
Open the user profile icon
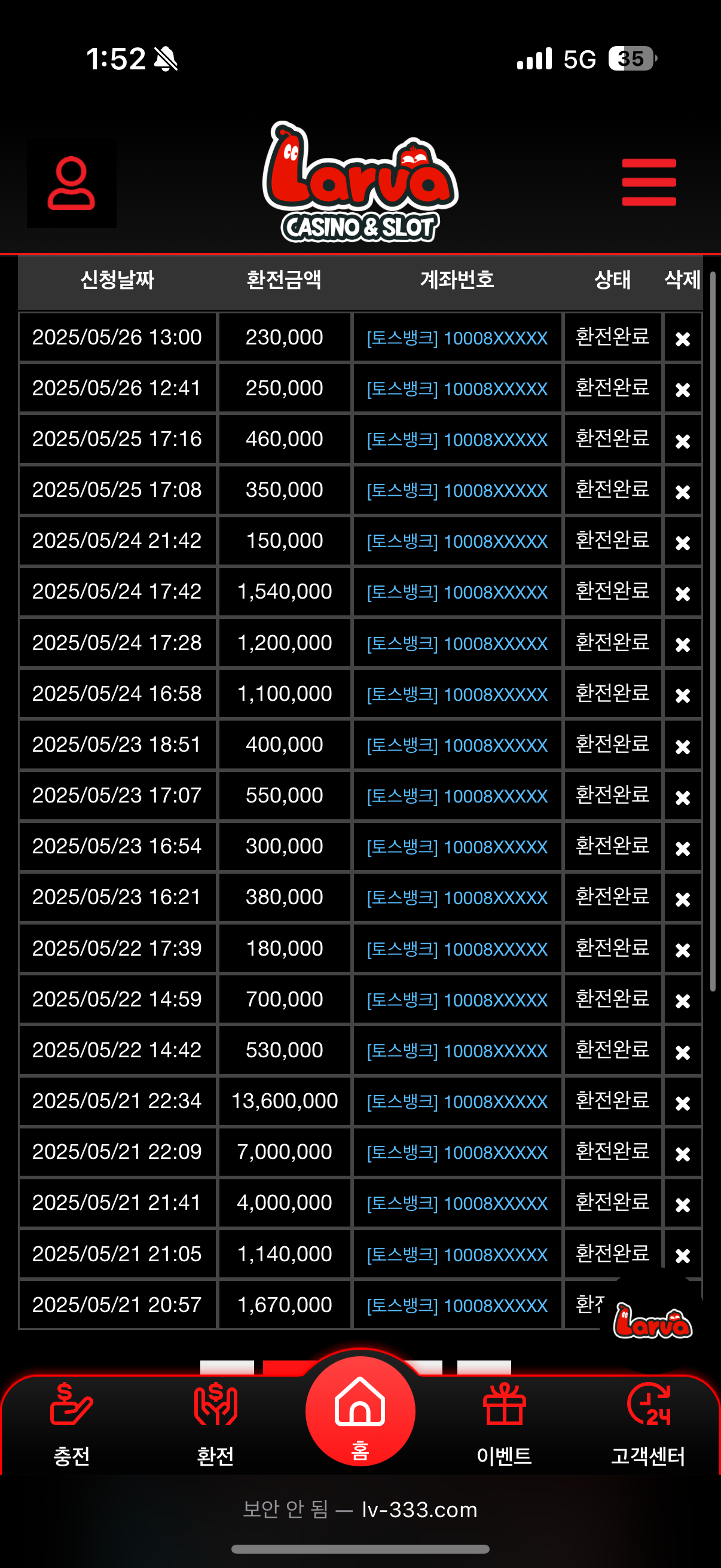click(71, 183)
